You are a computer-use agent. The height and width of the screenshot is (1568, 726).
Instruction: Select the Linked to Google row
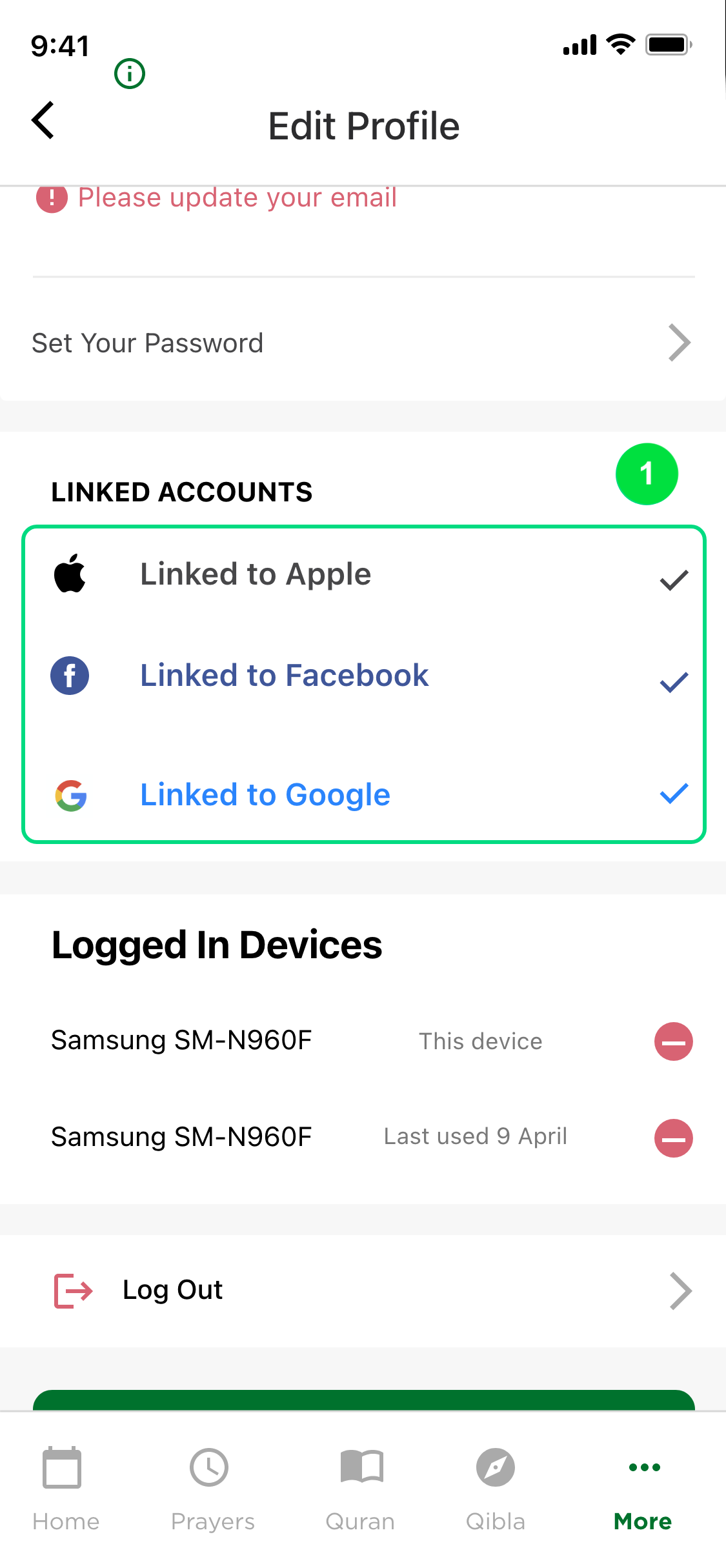coord(364,795)
